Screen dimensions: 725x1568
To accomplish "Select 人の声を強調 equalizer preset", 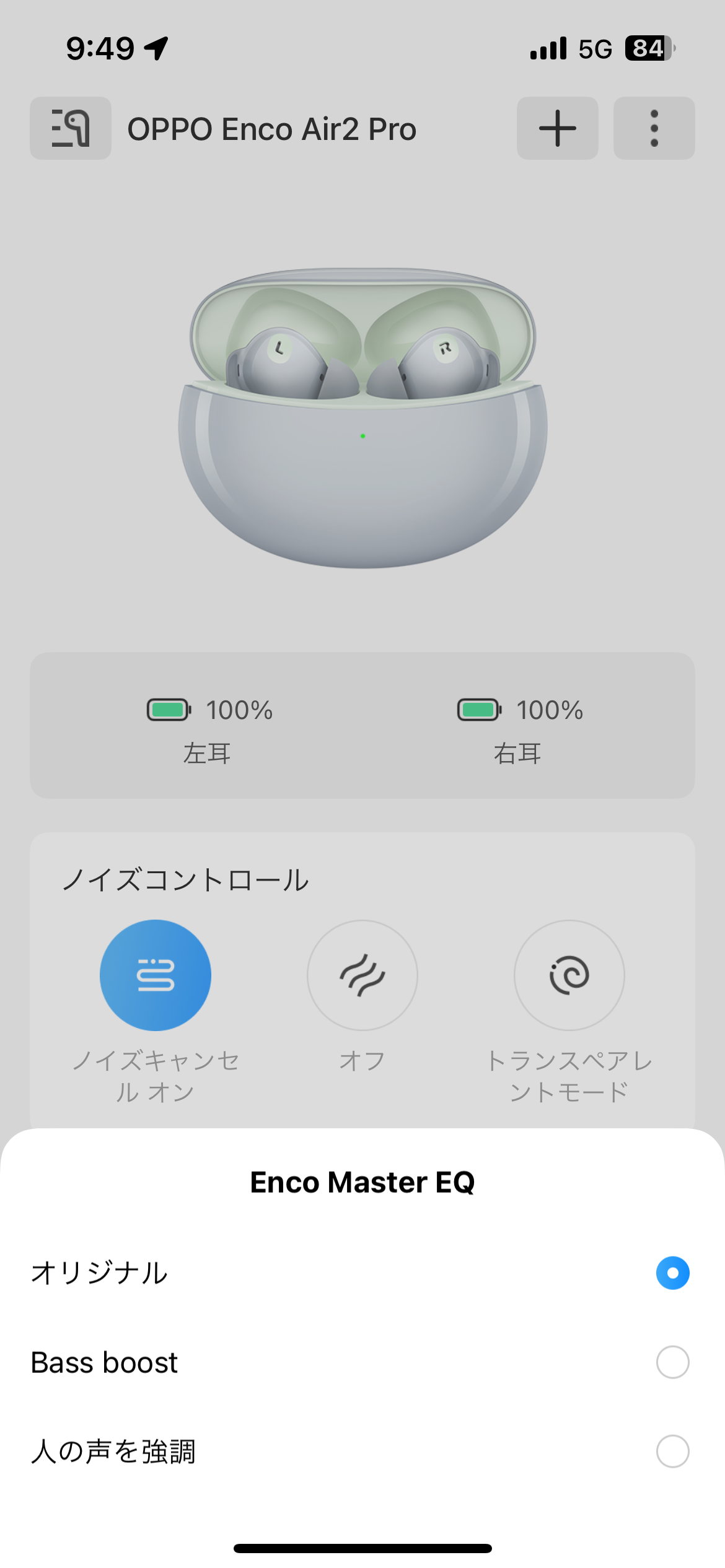I will (x=672, y=1452).
